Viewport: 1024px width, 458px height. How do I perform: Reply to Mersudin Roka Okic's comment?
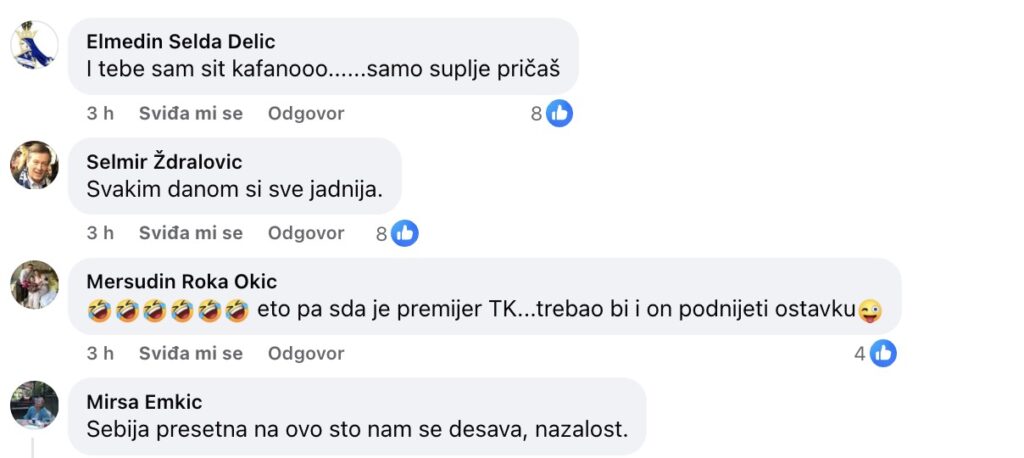click(x=306, y=354)
